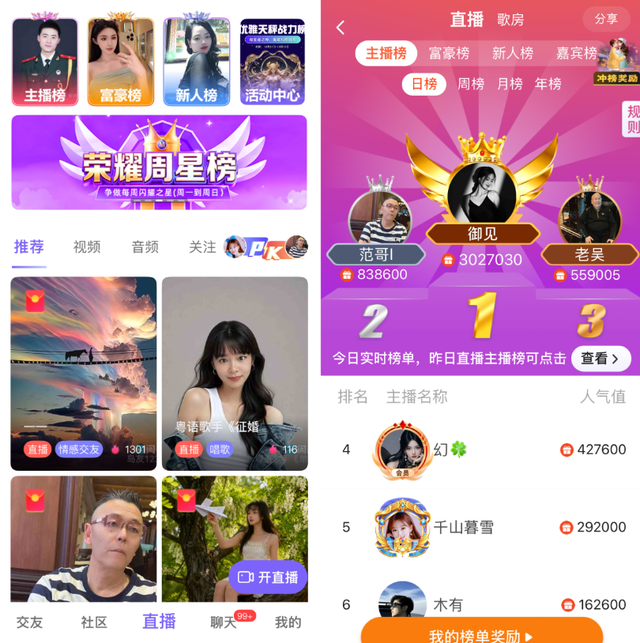Viewport: 640px width, 643px height.
Task: Tap 开直播 to start a live stream
Action: [x=267, y=577]
